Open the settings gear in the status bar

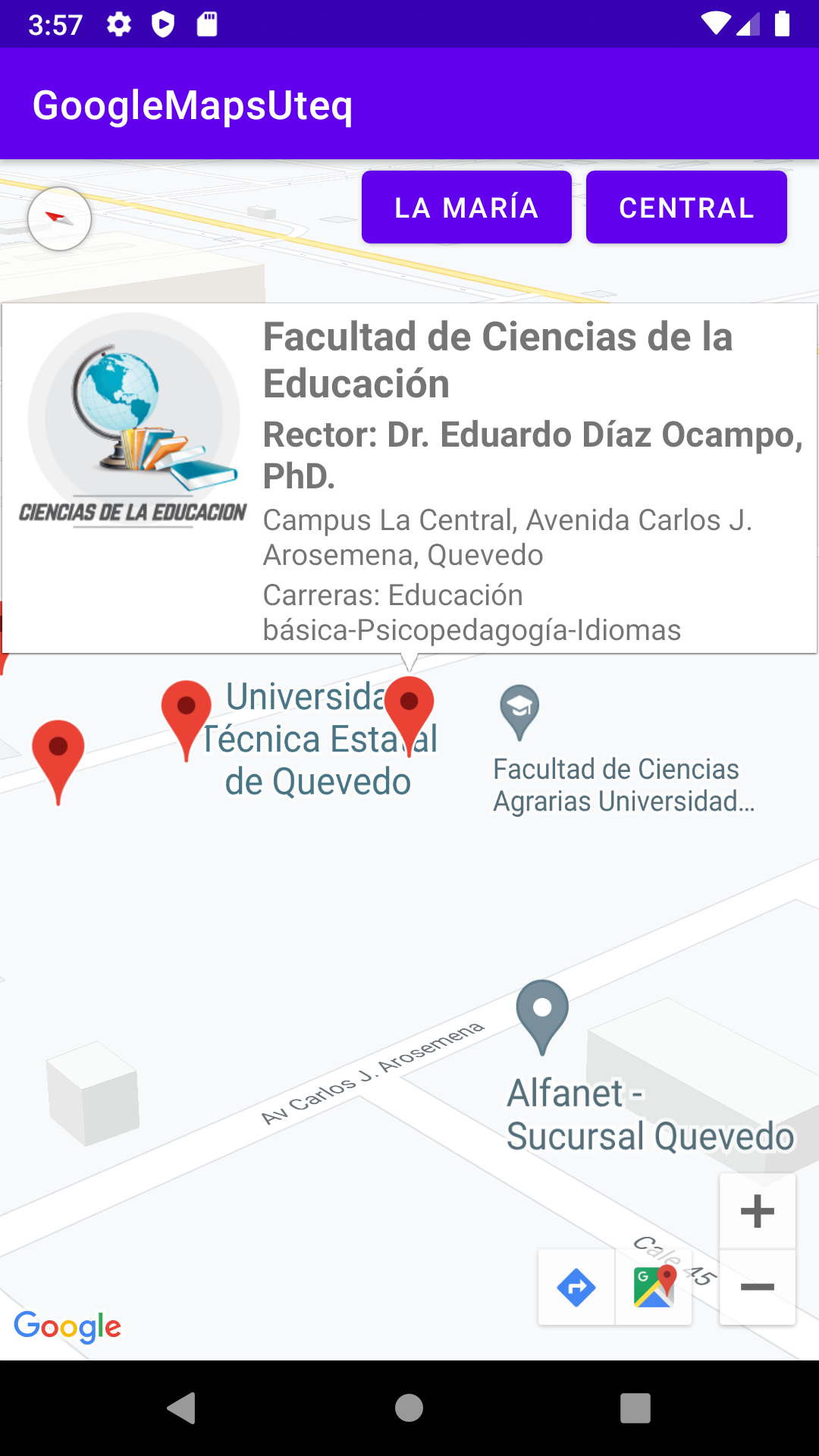click(120, 24)
